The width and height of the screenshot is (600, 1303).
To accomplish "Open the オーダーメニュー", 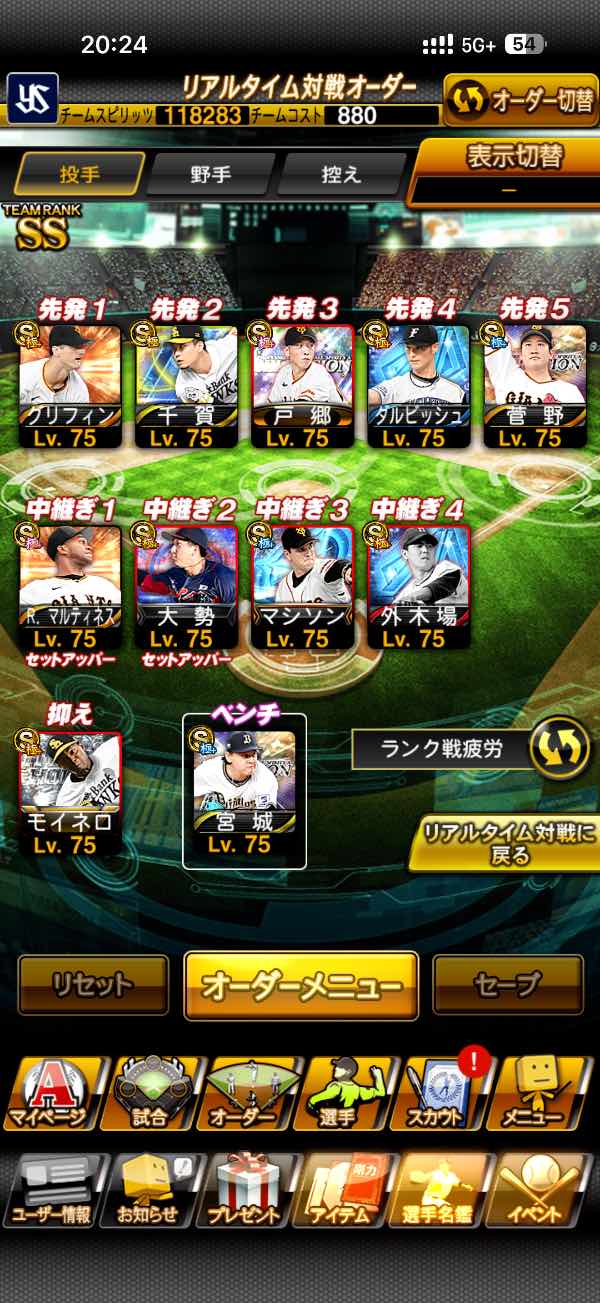I will tap(301, 986).
